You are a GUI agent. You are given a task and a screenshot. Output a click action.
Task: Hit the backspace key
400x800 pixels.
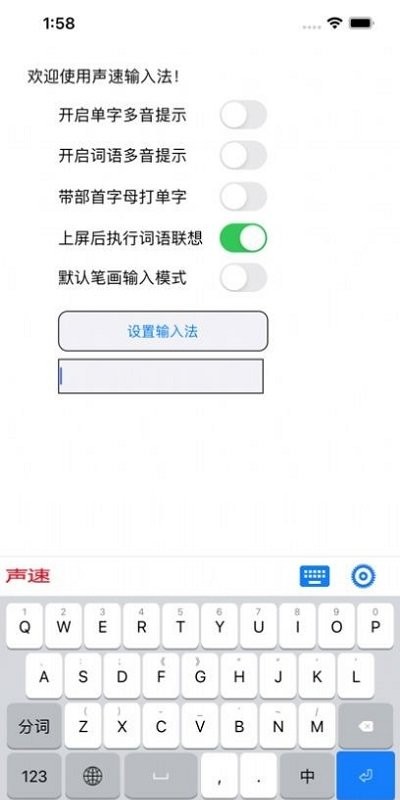(x=366, y=726)
